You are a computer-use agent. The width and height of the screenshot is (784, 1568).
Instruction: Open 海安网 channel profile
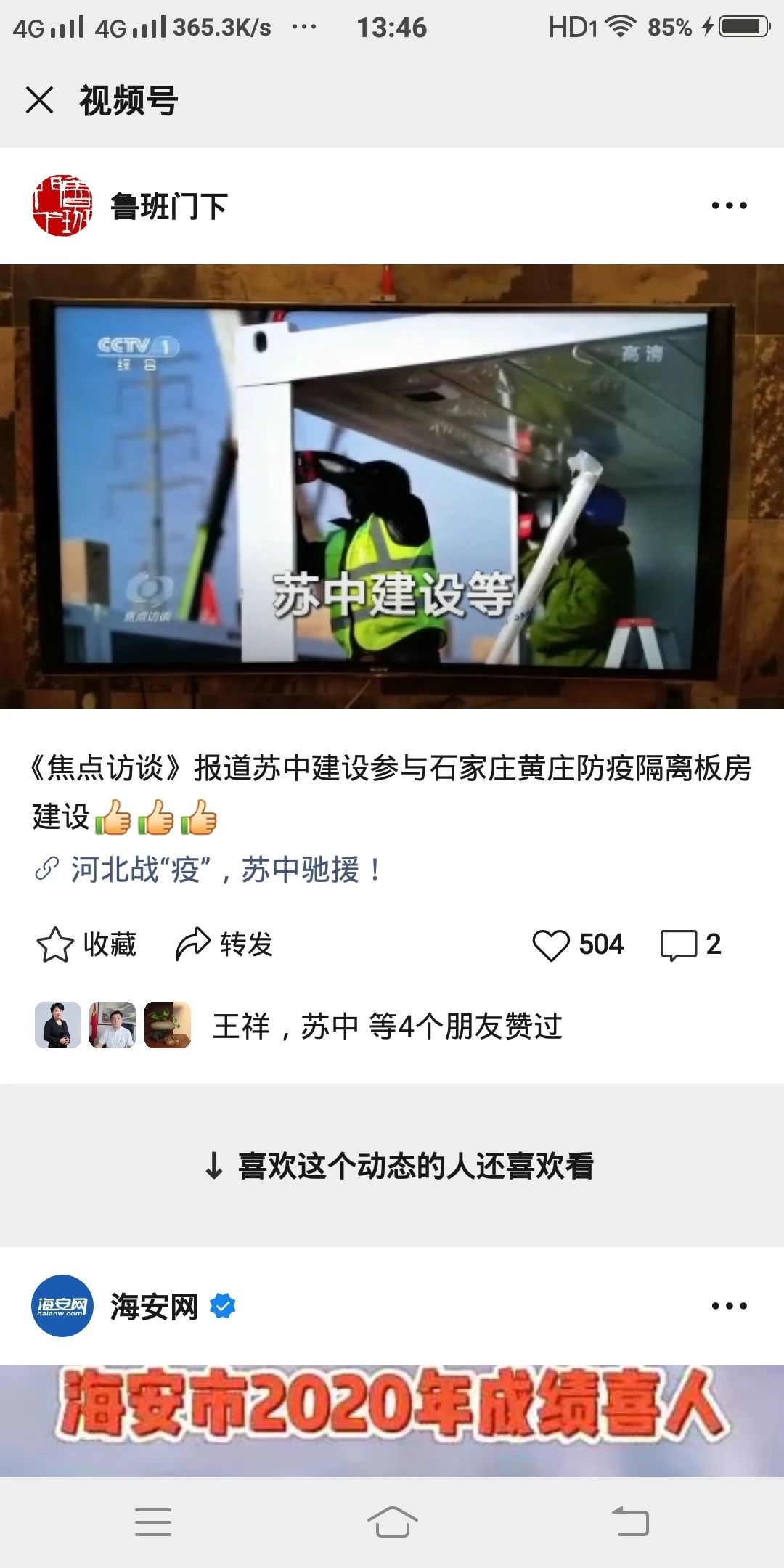coord(154,1307)
